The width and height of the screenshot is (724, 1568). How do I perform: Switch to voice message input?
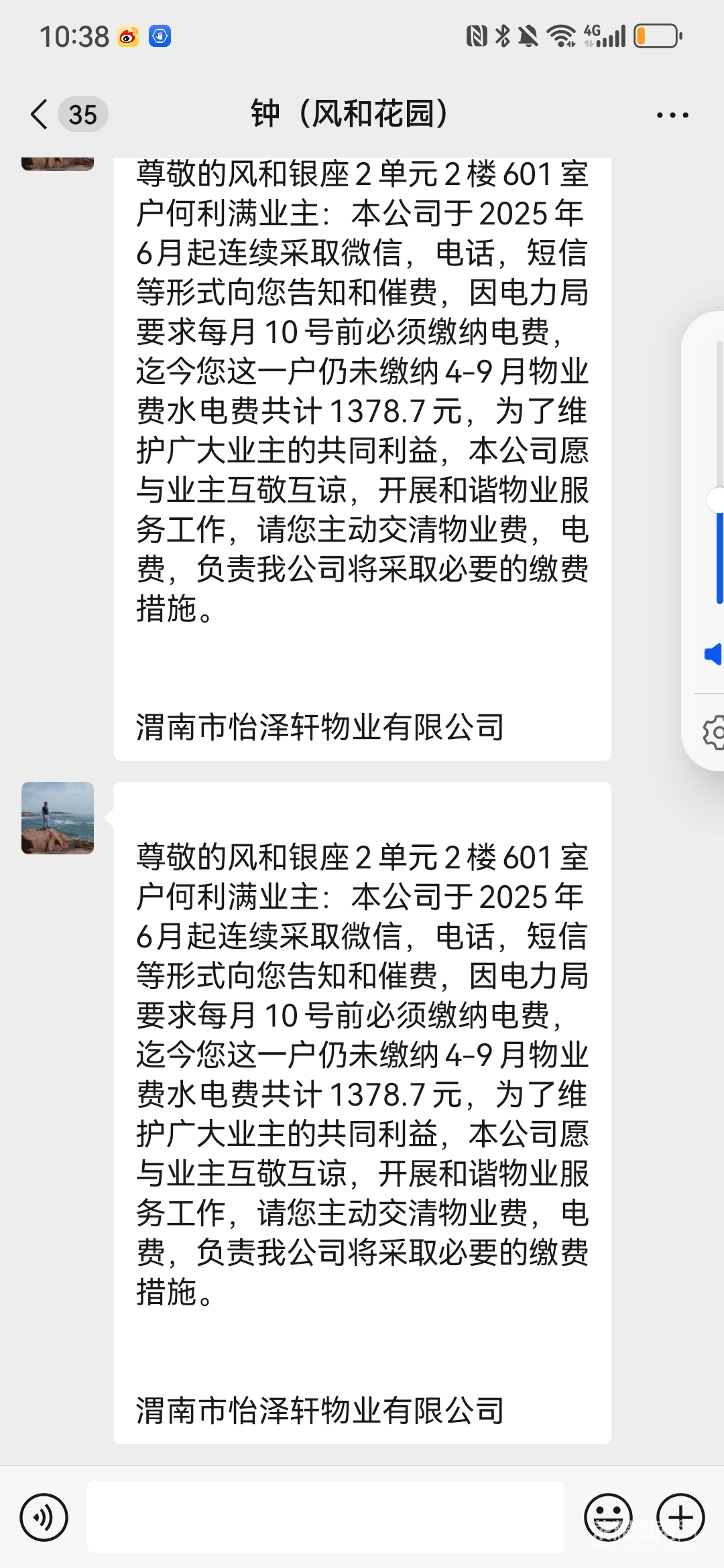(x=44, y=1517)
